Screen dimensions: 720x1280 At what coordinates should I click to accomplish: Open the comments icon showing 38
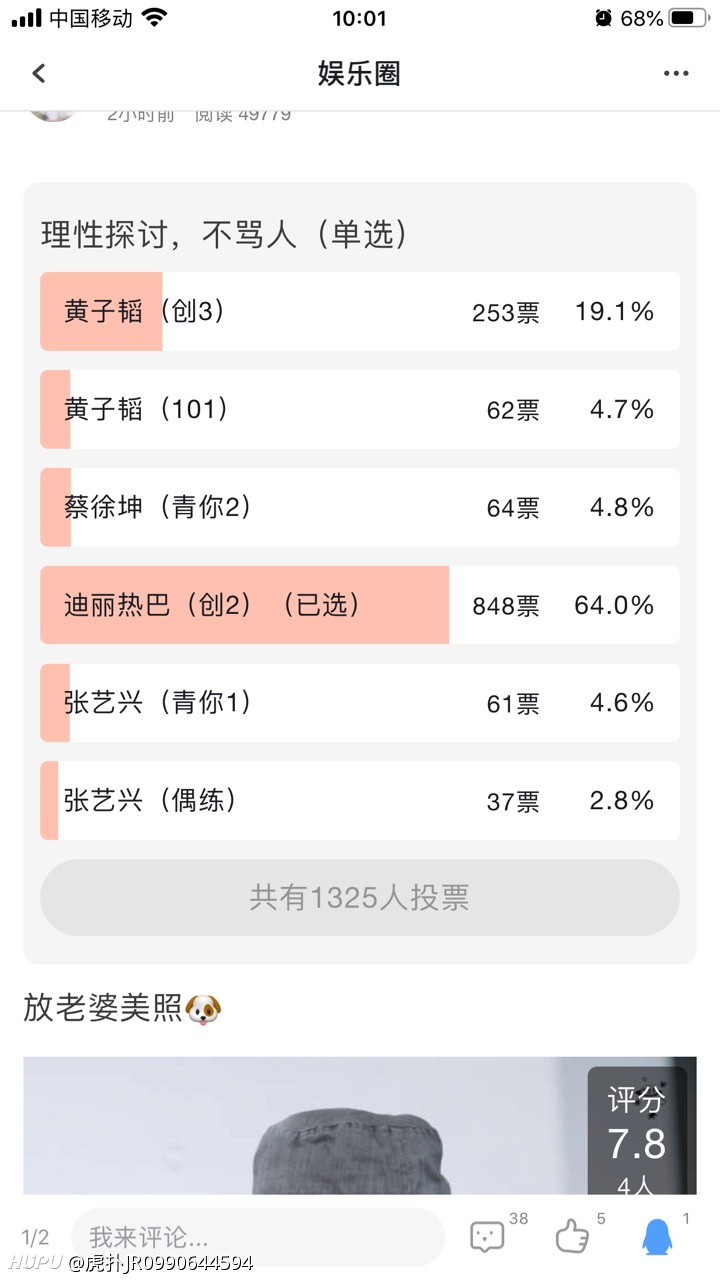(x=487, y=1238)
